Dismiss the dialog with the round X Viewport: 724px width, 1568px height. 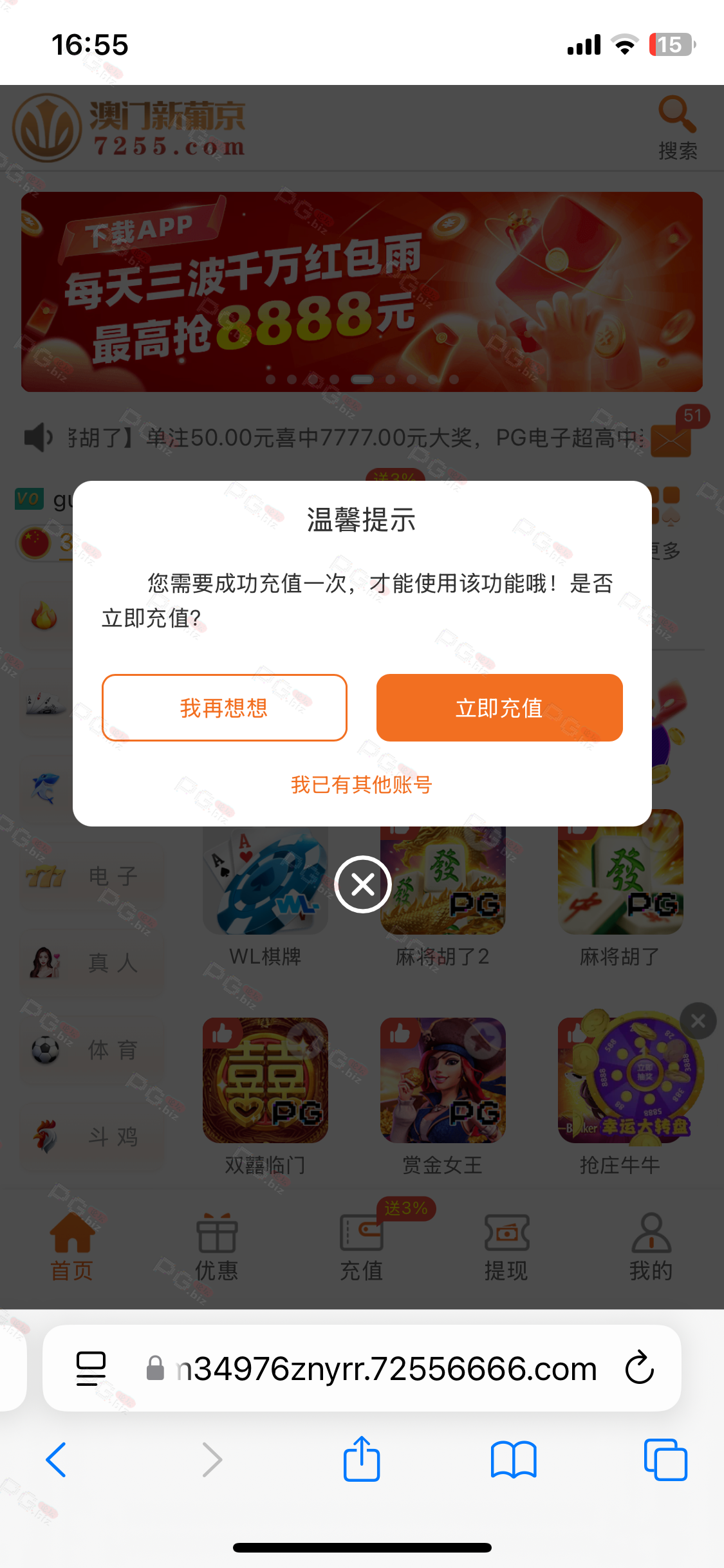(363, 884)
